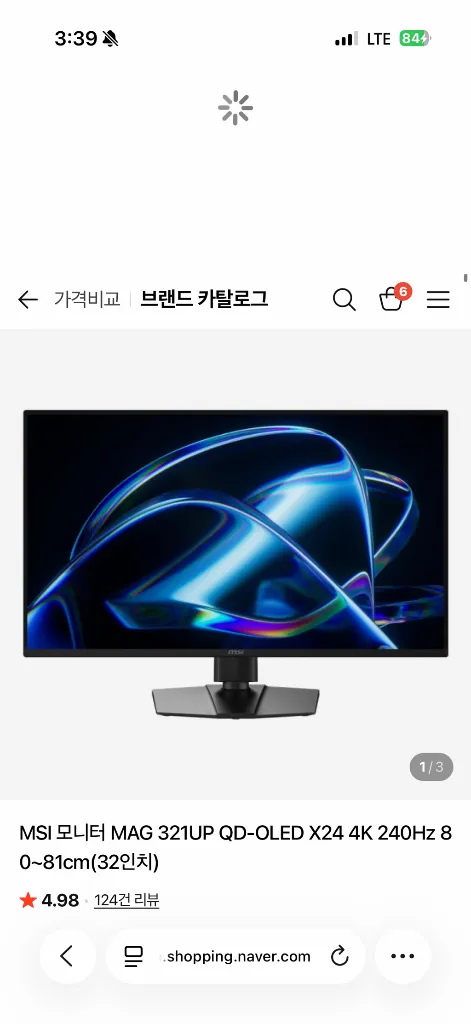The image size is (471, 1024).
Task: Open the MSI monitor product image
Action: coord(235,564)
